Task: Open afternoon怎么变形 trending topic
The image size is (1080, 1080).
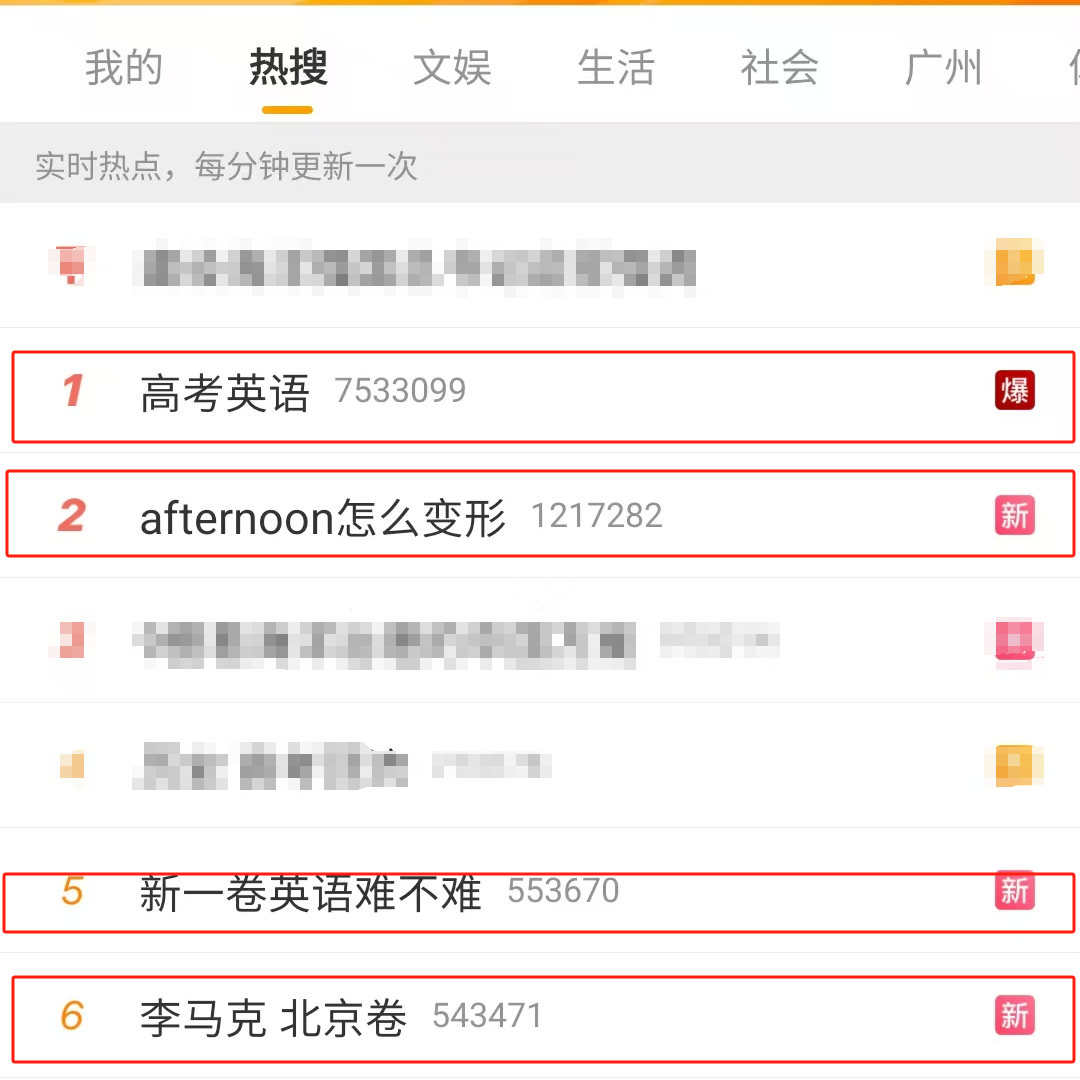Action: pos(322,518)
